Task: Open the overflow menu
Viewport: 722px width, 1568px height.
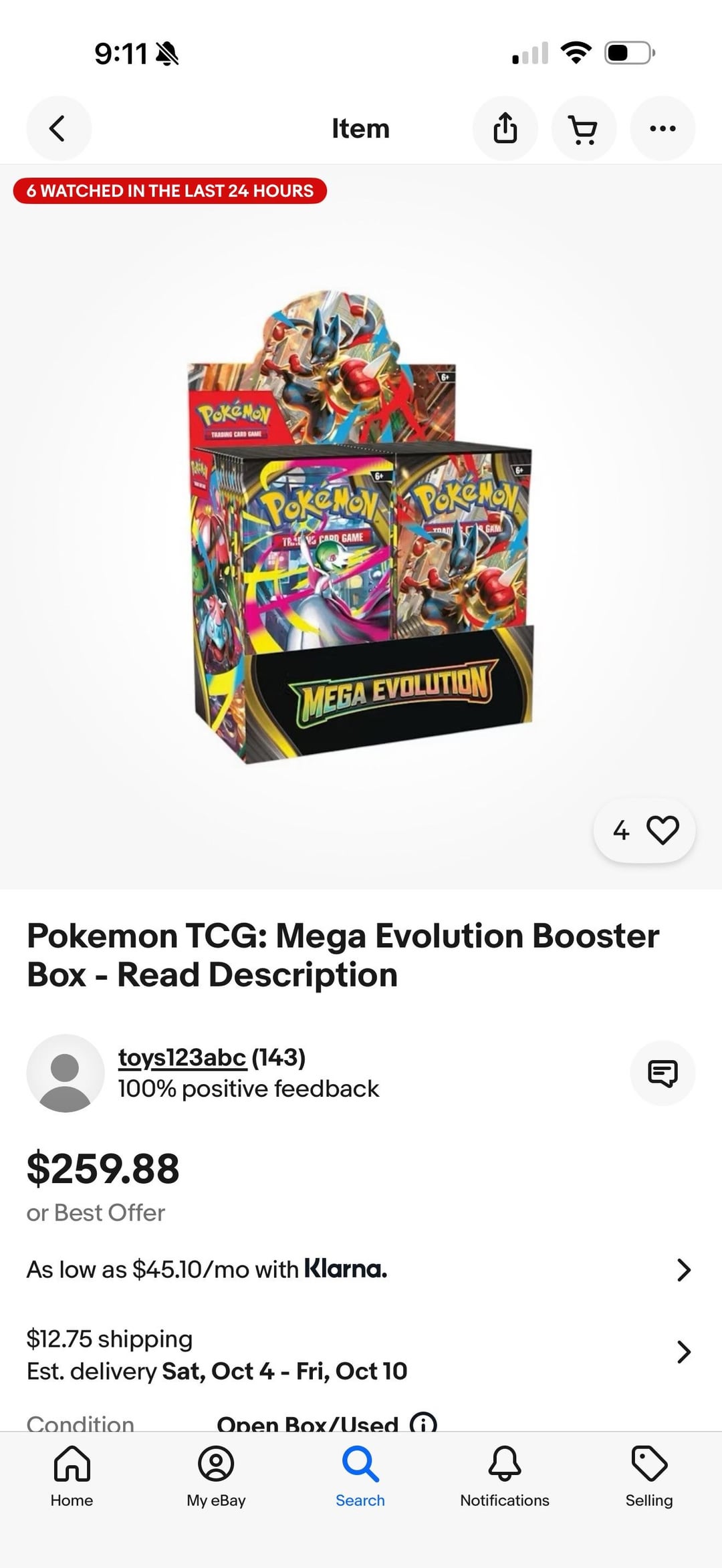Action: [663, 128]
